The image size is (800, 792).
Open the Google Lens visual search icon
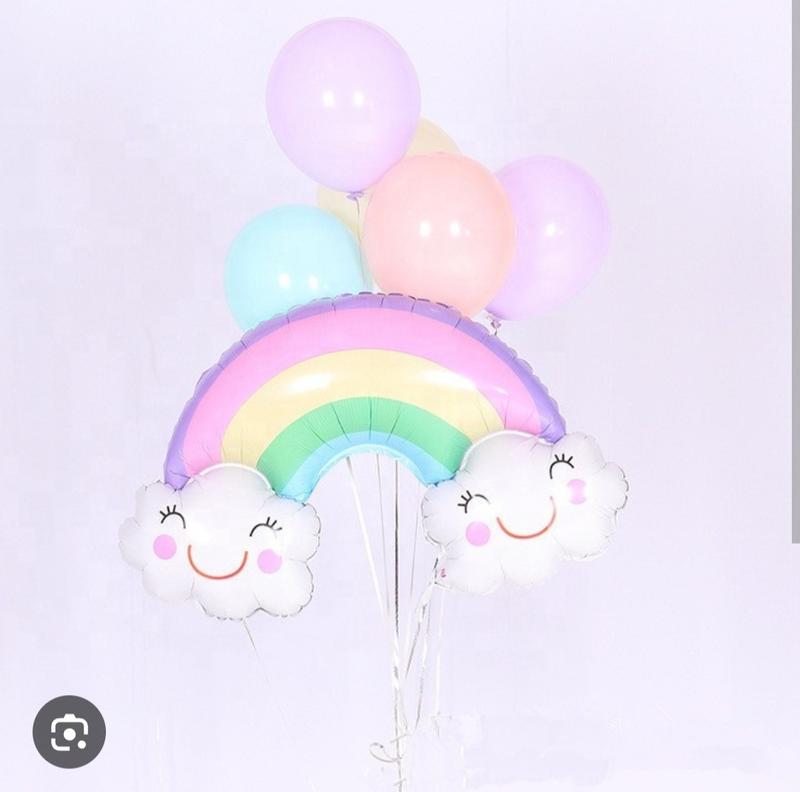(x=69, y=731)
